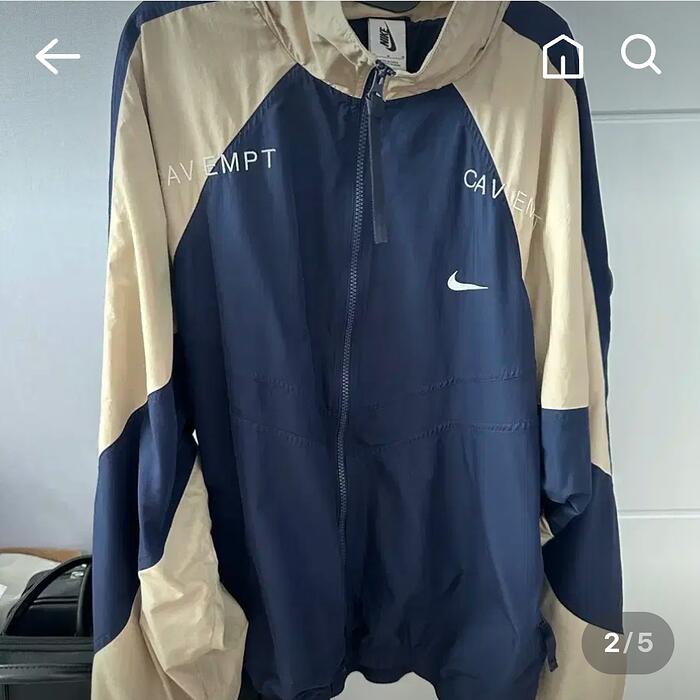This screenshot has height=700, width=700.
Task: Open the home icon
Action: 563,57
